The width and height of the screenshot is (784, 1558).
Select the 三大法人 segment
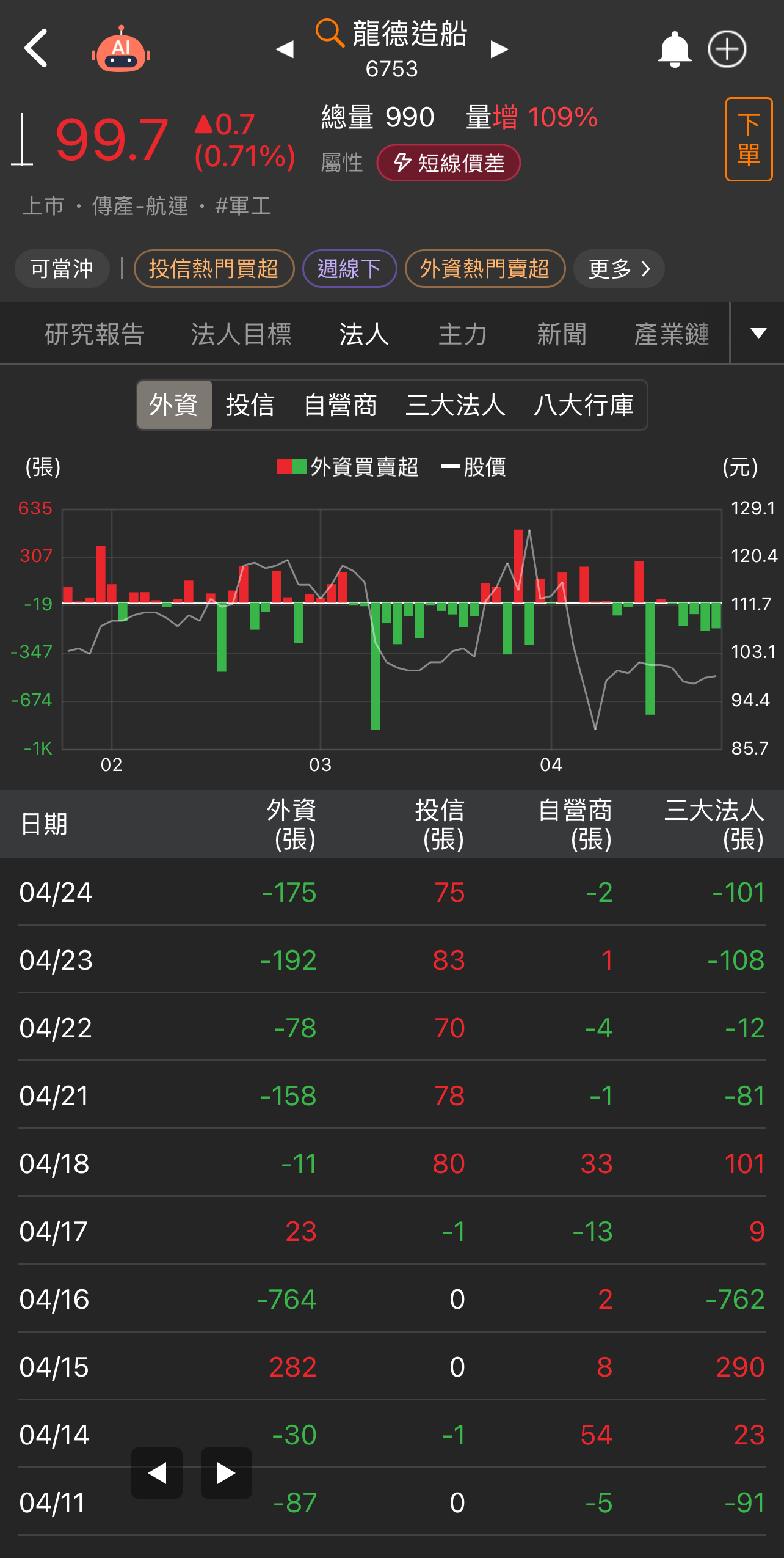click(456, 405)
